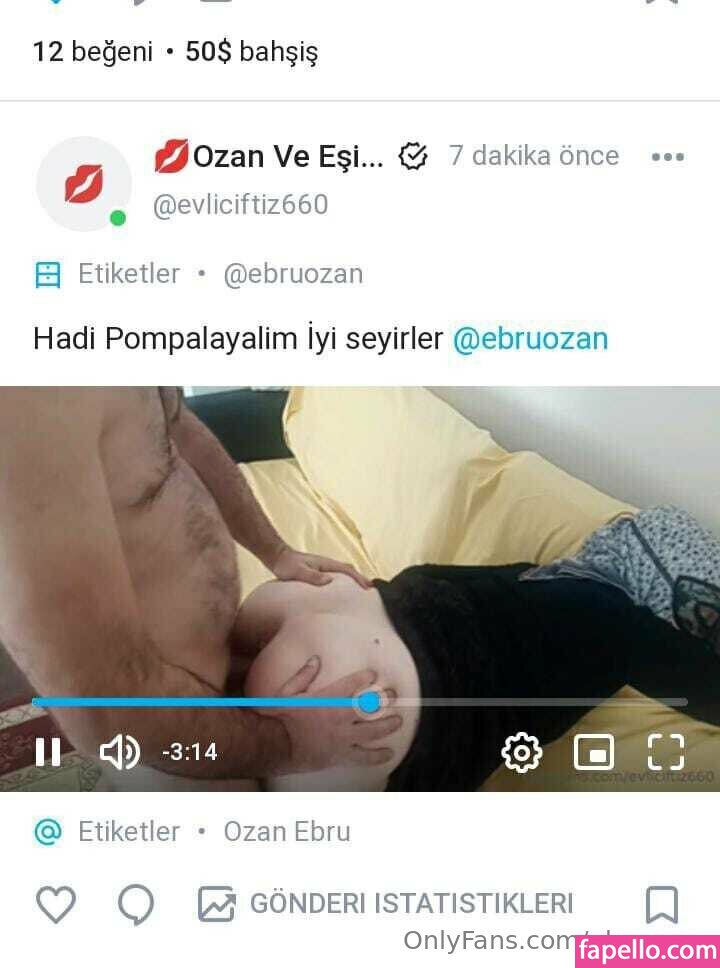Open the post's three-dot overflow menu
Image resolution: width=720 pixels, height=968 pixels.
point(667,157)
